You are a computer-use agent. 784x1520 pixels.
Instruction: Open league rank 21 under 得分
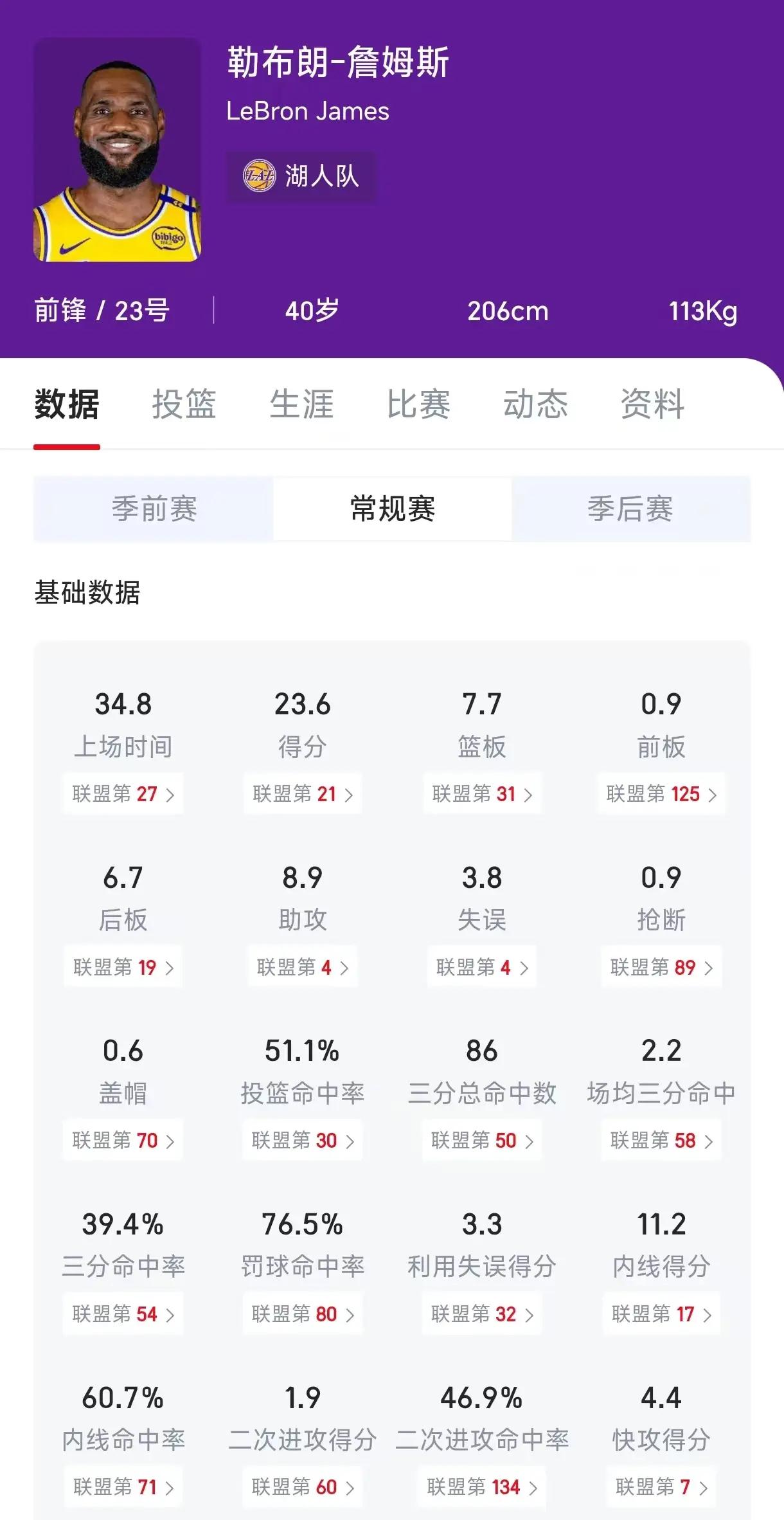tap(303, 794)
